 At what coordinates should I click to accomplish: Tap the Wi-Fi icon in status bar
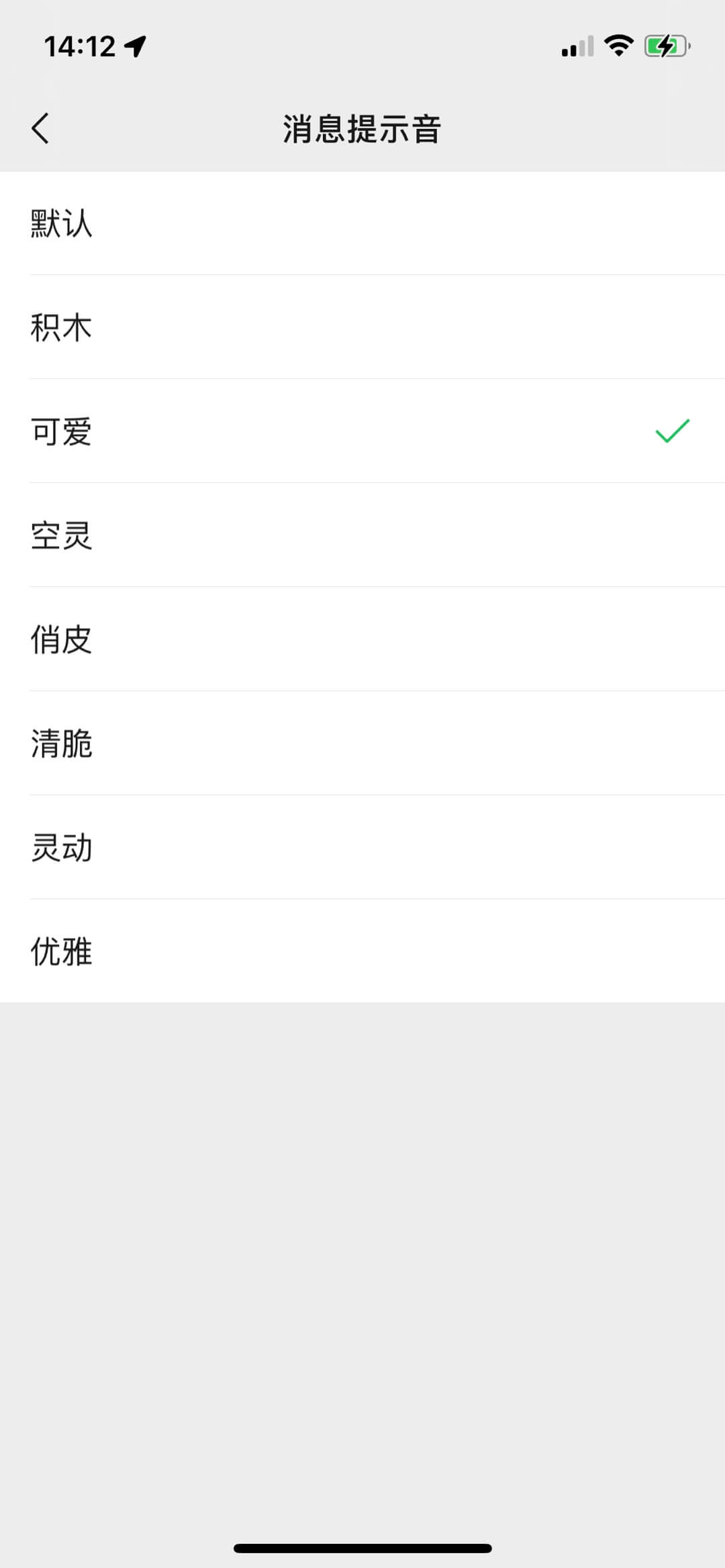coord(618,44)
